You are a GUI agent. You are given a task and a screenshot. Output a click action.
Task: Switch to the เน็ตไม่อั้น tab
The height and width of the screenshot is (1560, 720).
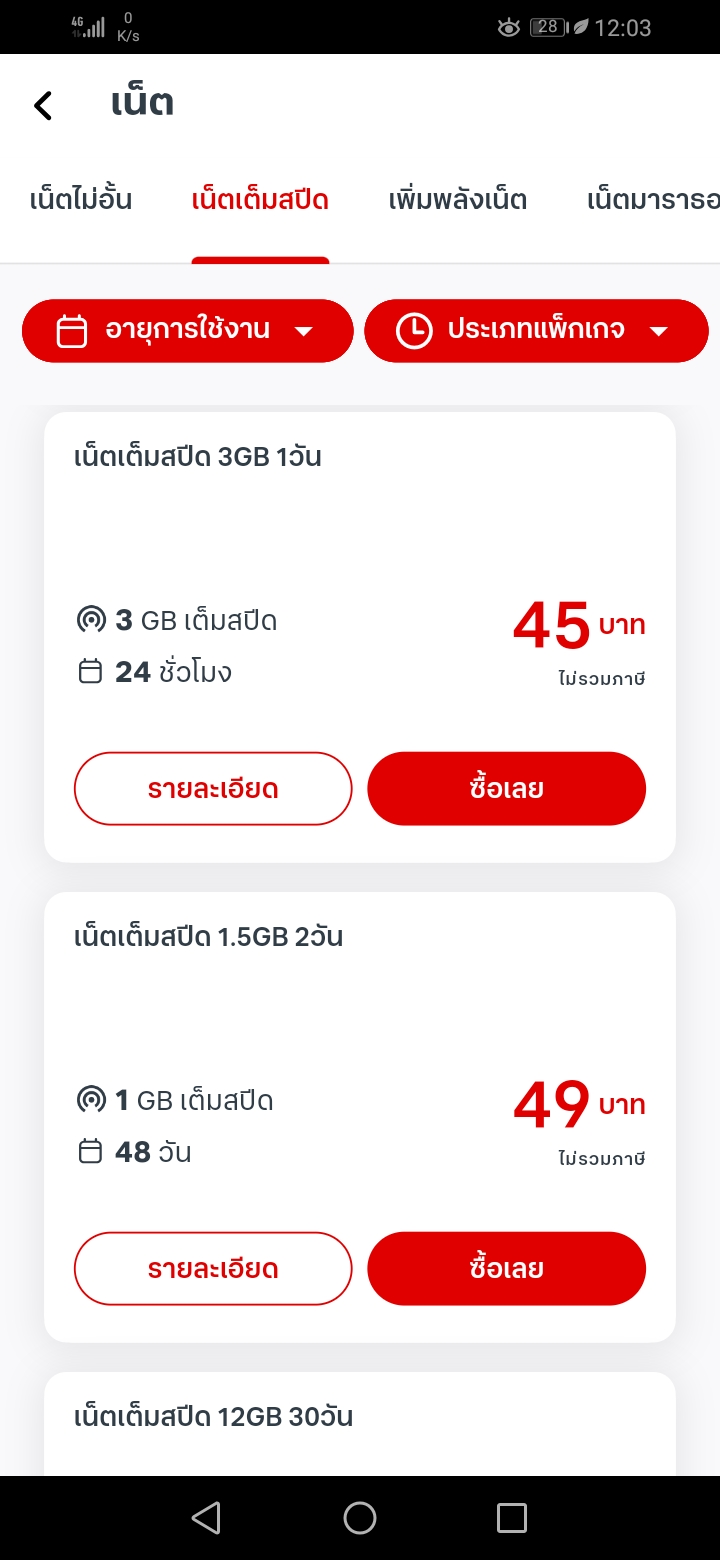(81, 200)
